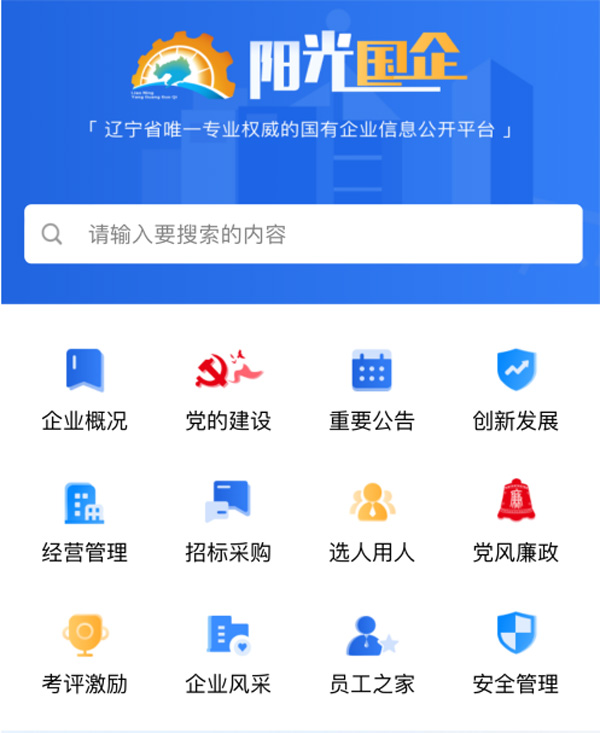Select 选人用人 entry
This screenshot has height=733, width=600.
(x=371, y=520)
